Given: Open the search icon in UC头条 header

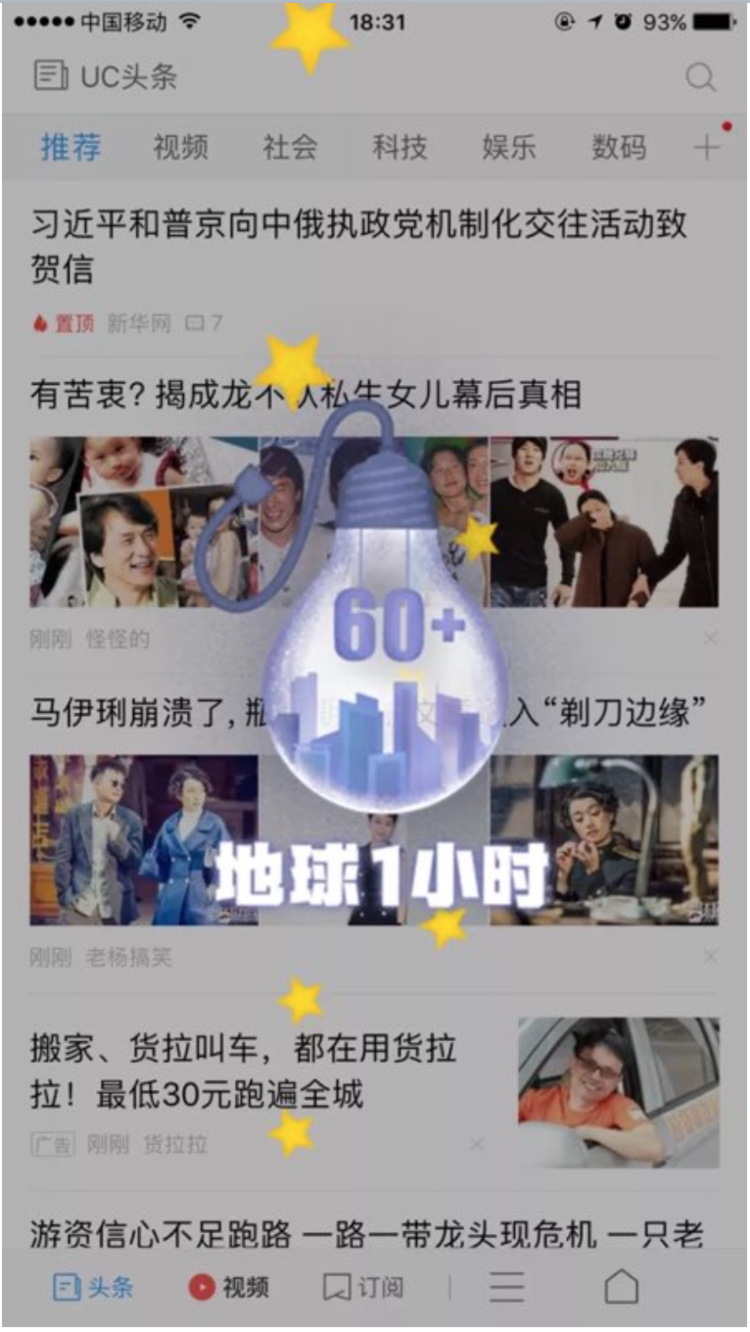Looking at the screenshot, I should tap(700, 77).
